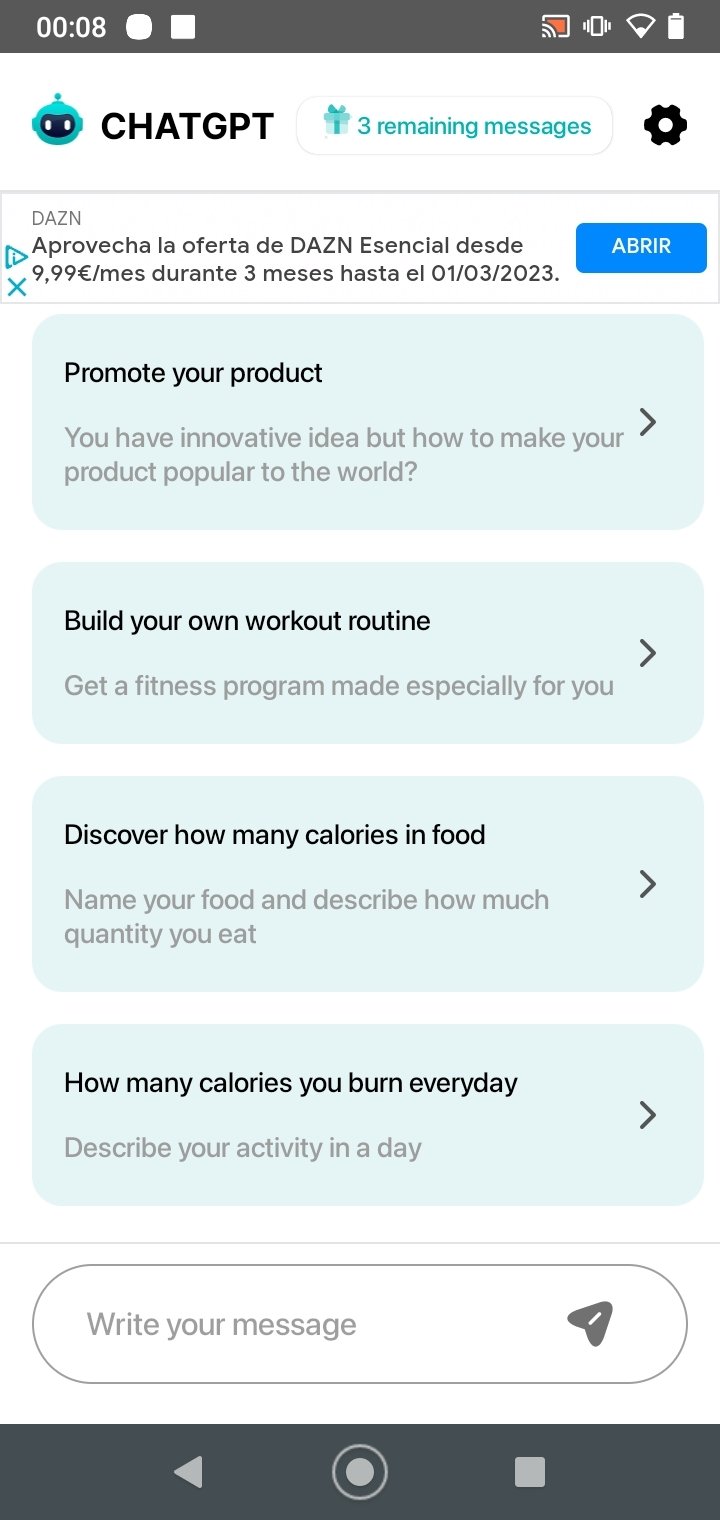
Task: Select Build your own workout routine
Action: tap(368, 653)
